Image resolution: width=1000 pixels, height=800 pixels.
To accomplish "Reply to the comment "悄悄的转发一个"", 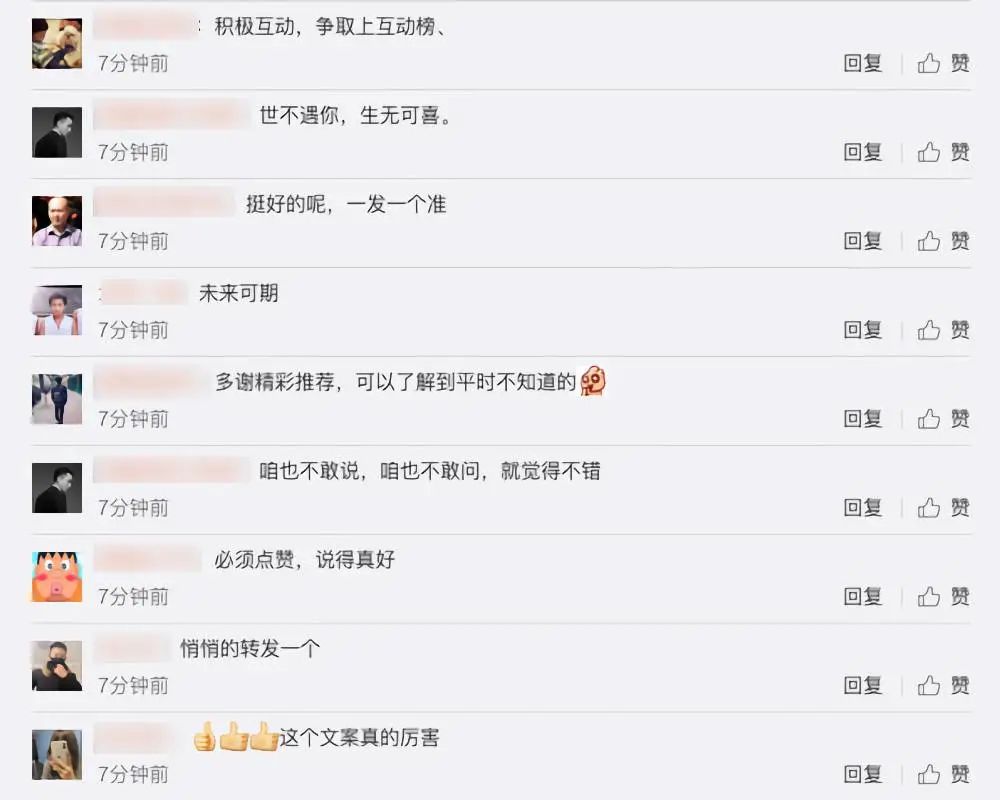I will tap(862, 686).
